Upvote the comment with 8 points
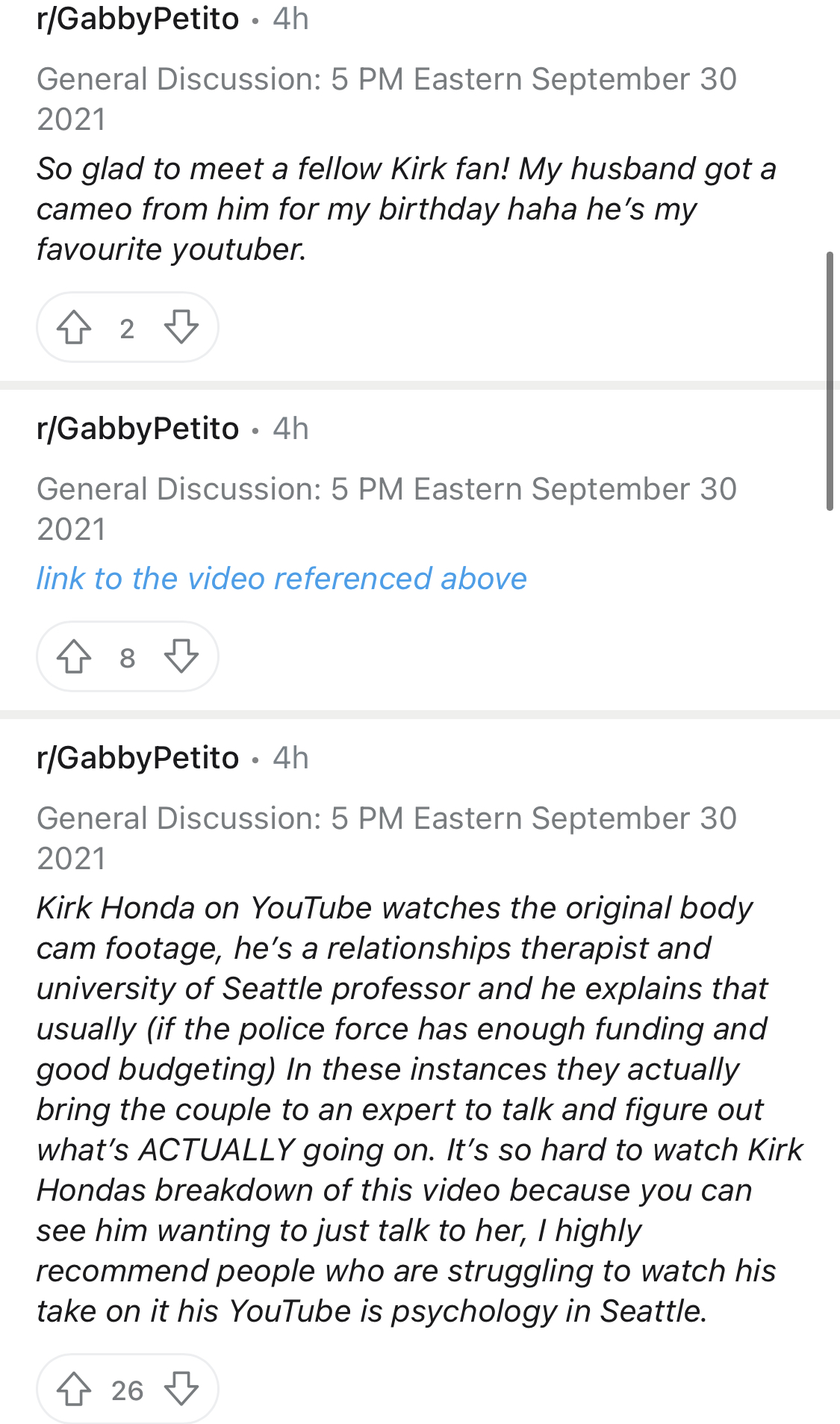 coord(74,656)
